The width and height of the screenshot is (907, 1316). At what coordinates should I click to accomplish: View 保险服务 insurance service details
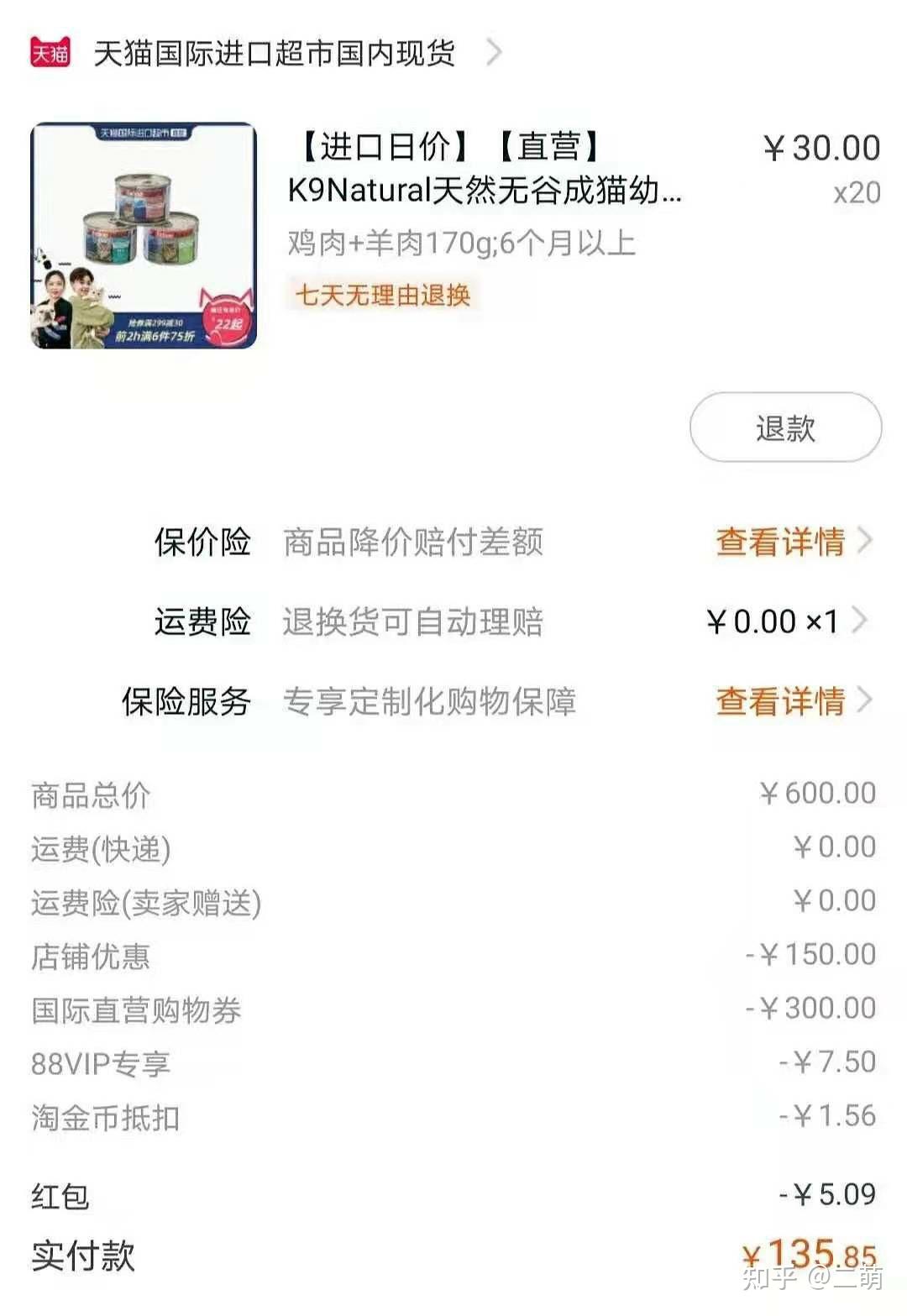tap(792, 701)
